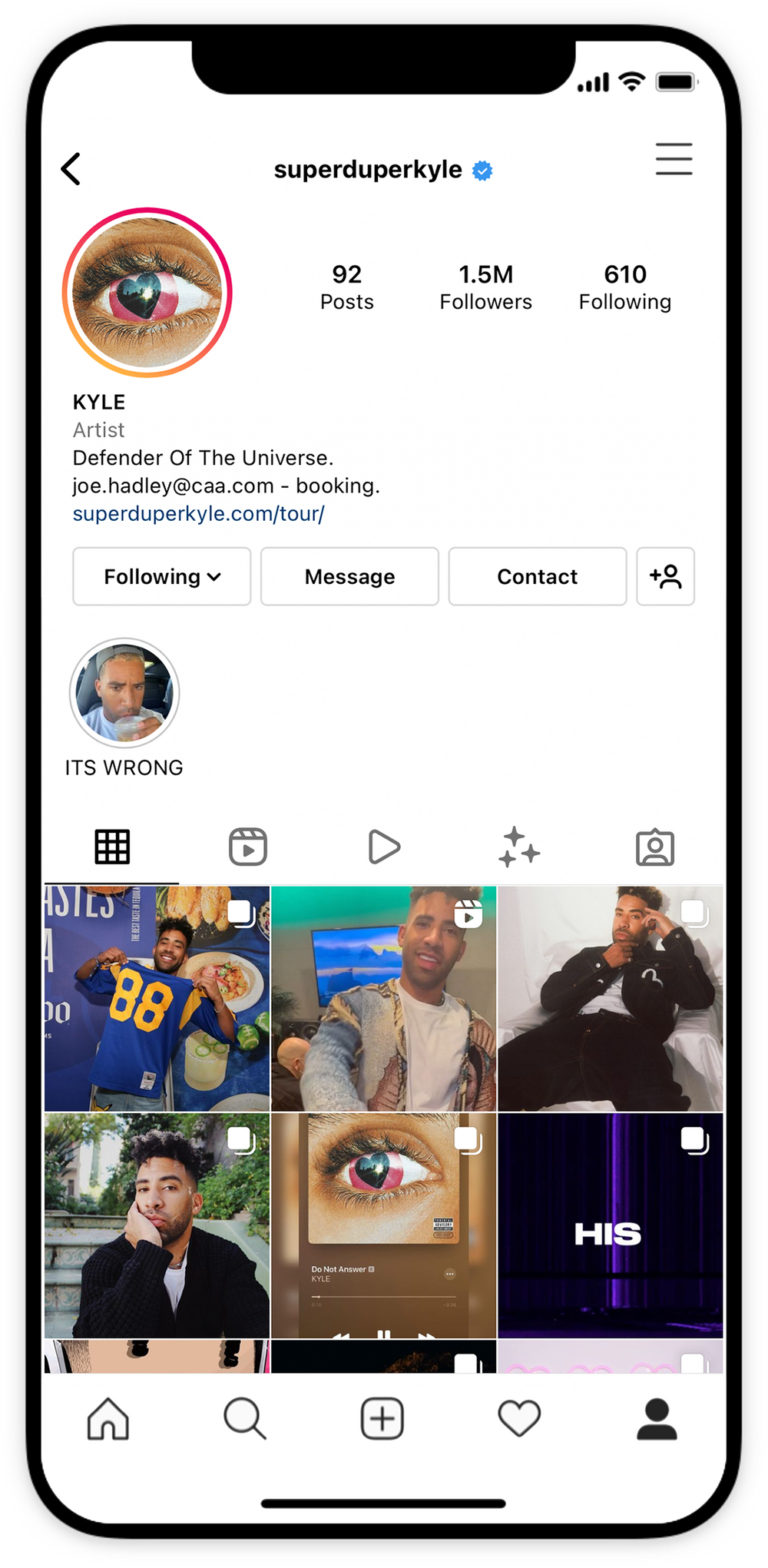Open the purple HIS post
The width and height of the screenshot is (768, 1568).
610,1225
